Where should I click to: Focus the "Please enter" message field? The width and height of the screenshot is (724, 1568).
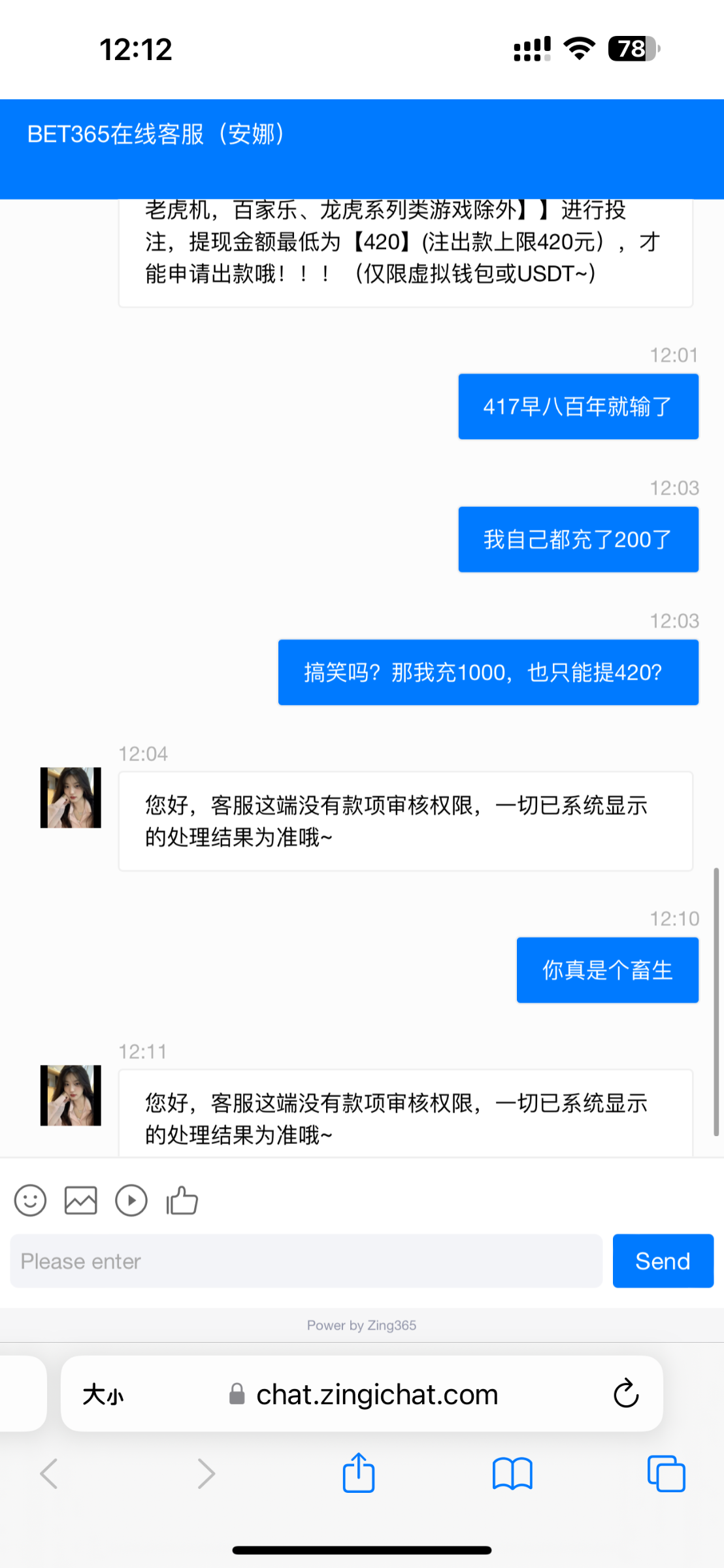[306, 1261]
